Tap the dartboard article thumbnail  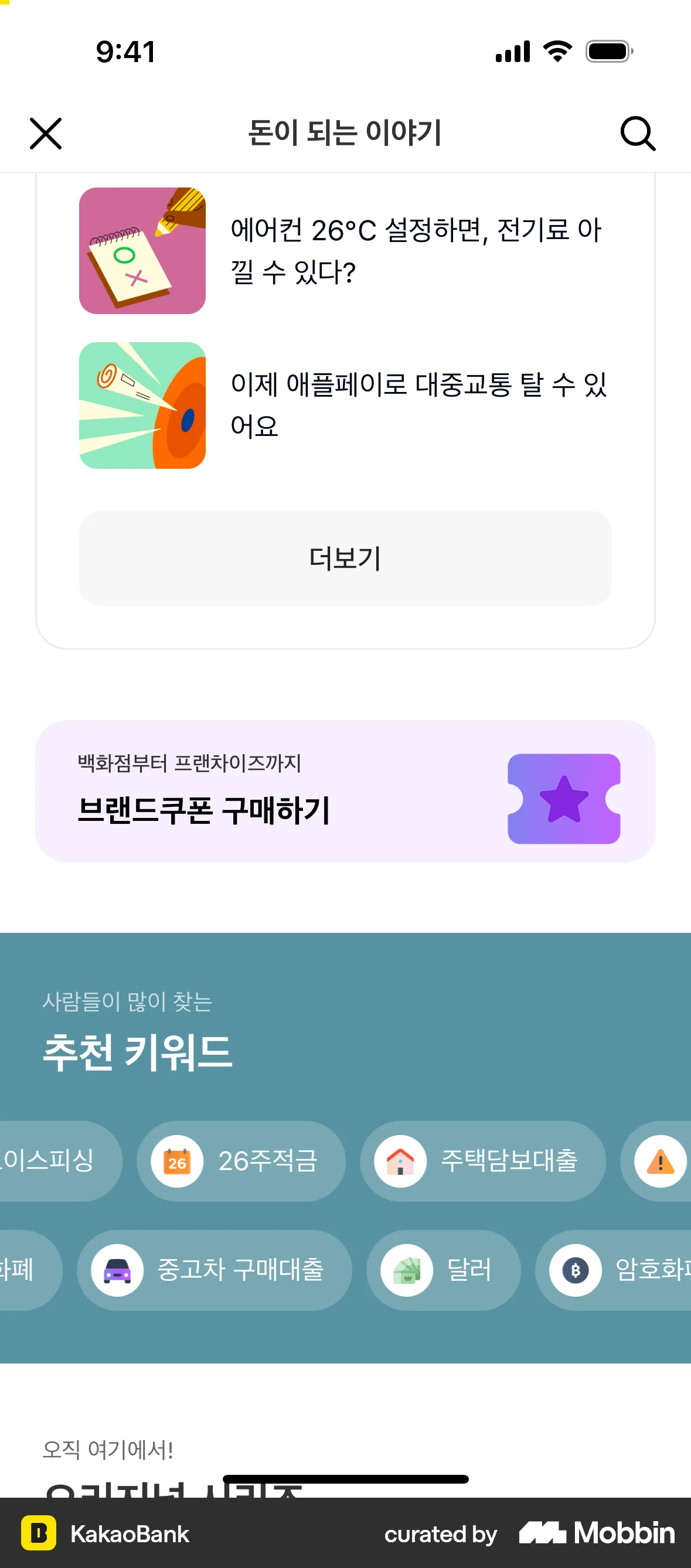click(x=142, y=405)
